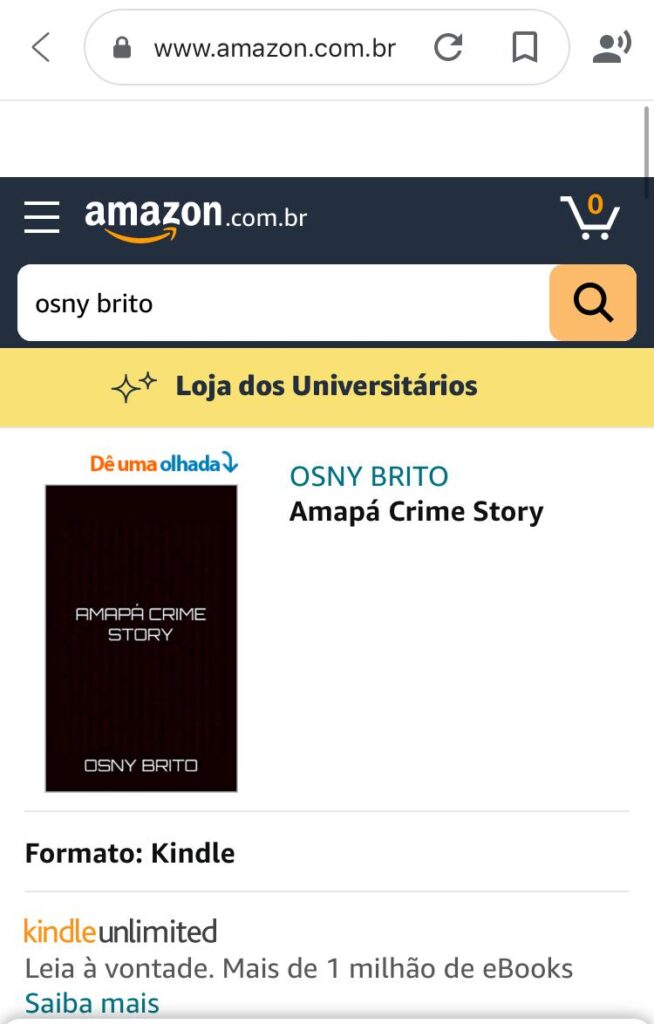
Task: Go back to the previous page
Action: coord(41,47)
